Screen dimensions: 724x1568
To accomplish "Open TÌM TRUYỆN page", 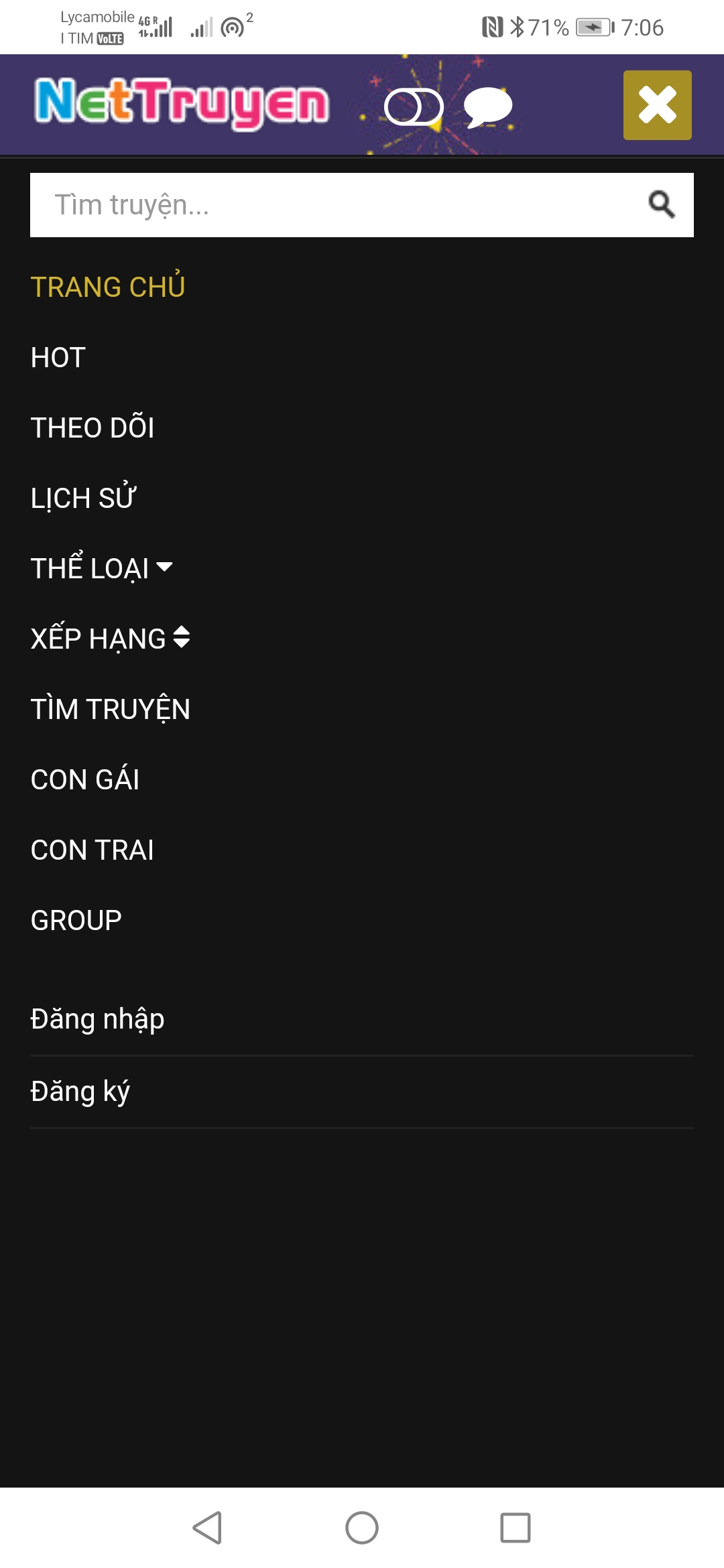I will pos(111,710).
